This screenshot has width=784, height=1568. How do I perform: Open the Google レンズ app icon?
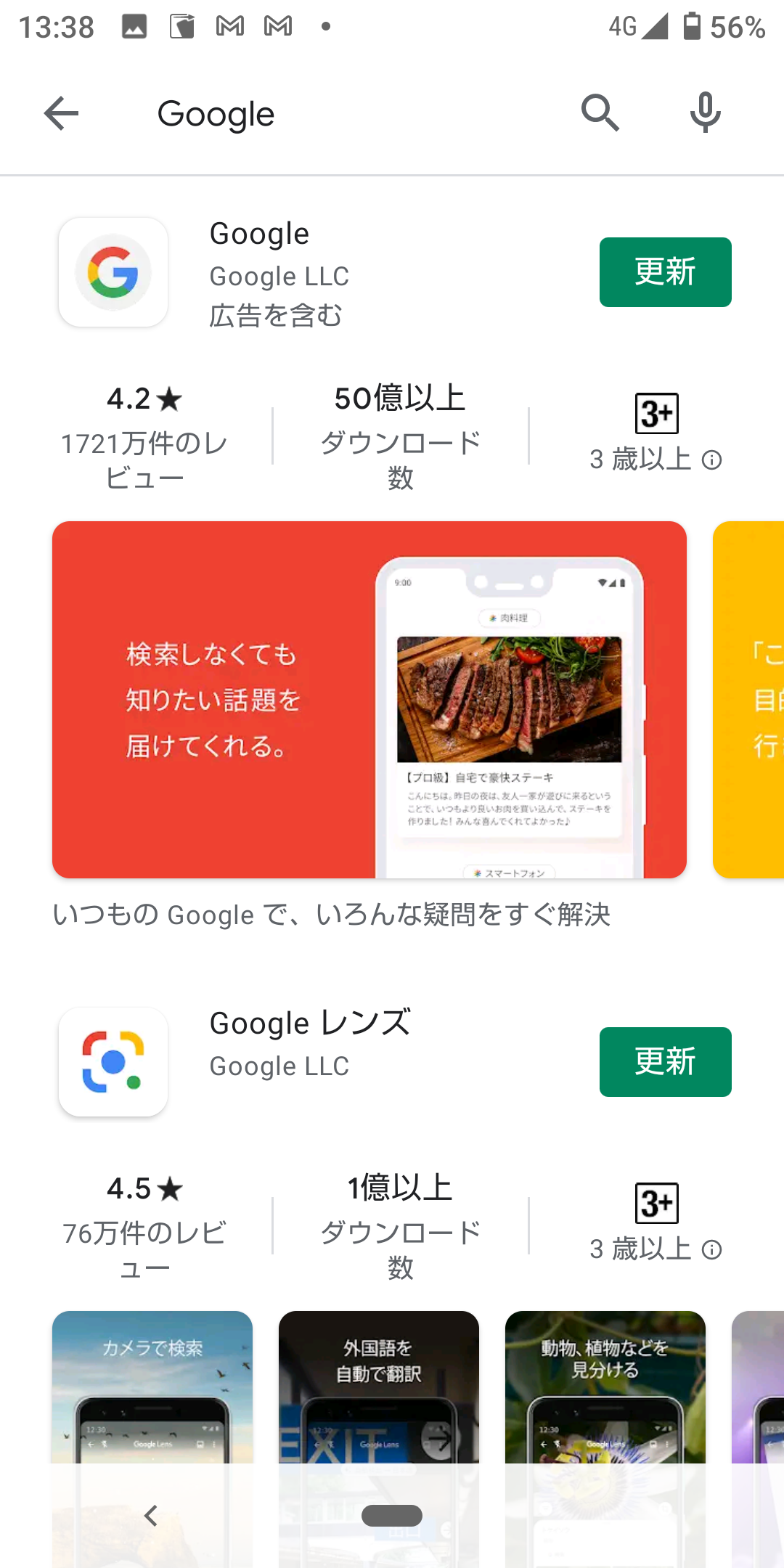tap(113, 1061)
